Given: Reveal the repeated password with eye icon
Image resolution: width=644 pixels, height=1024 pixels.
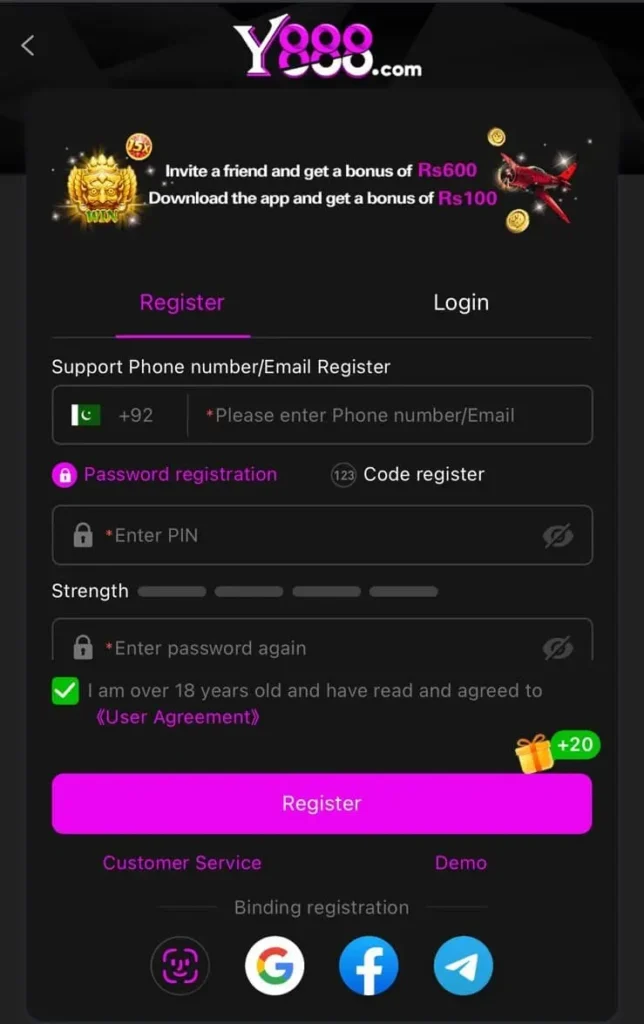Looking at the screenshot, I should [558, 648].
